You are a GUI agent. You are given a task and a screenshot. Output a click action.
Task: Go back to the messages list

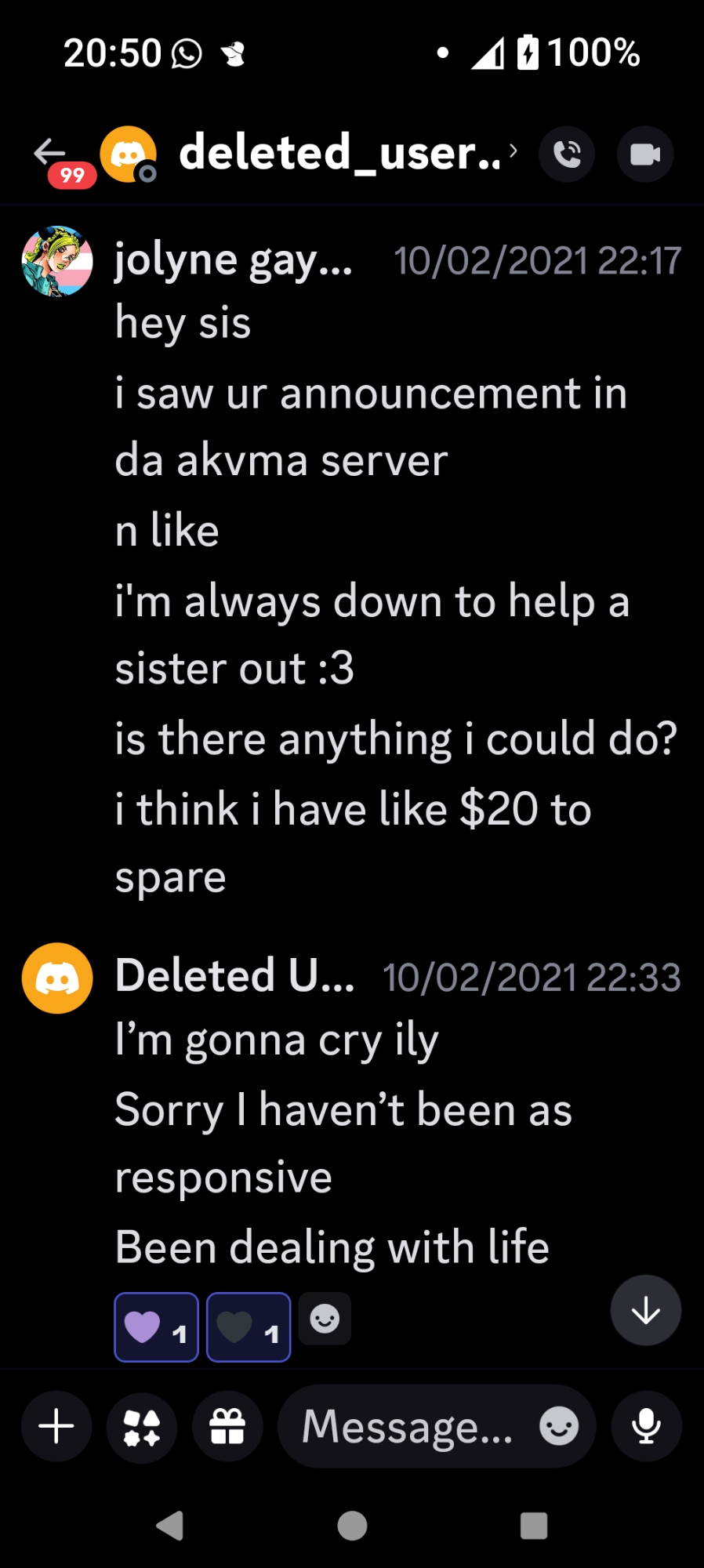tap(50, 153)
